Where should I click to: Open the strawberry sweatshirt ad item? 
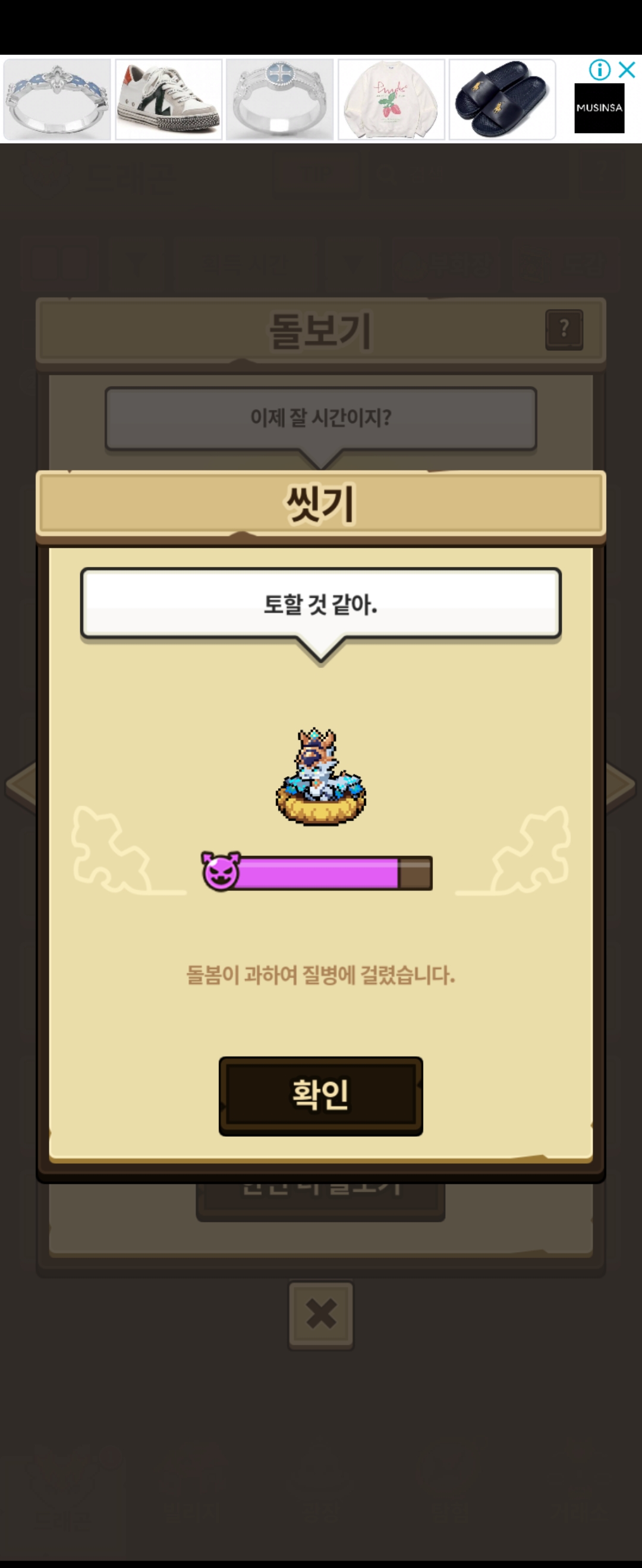click(x=391, y=99)
